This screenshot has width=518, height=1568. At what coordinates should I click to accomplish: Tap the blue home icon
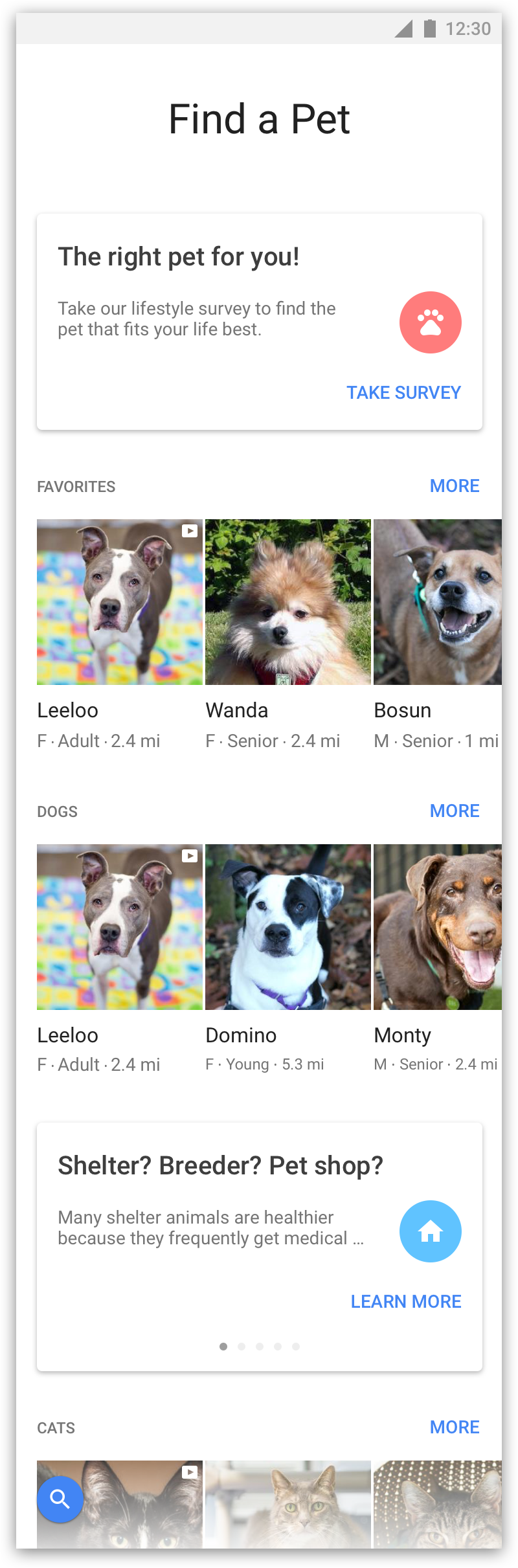pyautogui.click(x=431, y=1231)
